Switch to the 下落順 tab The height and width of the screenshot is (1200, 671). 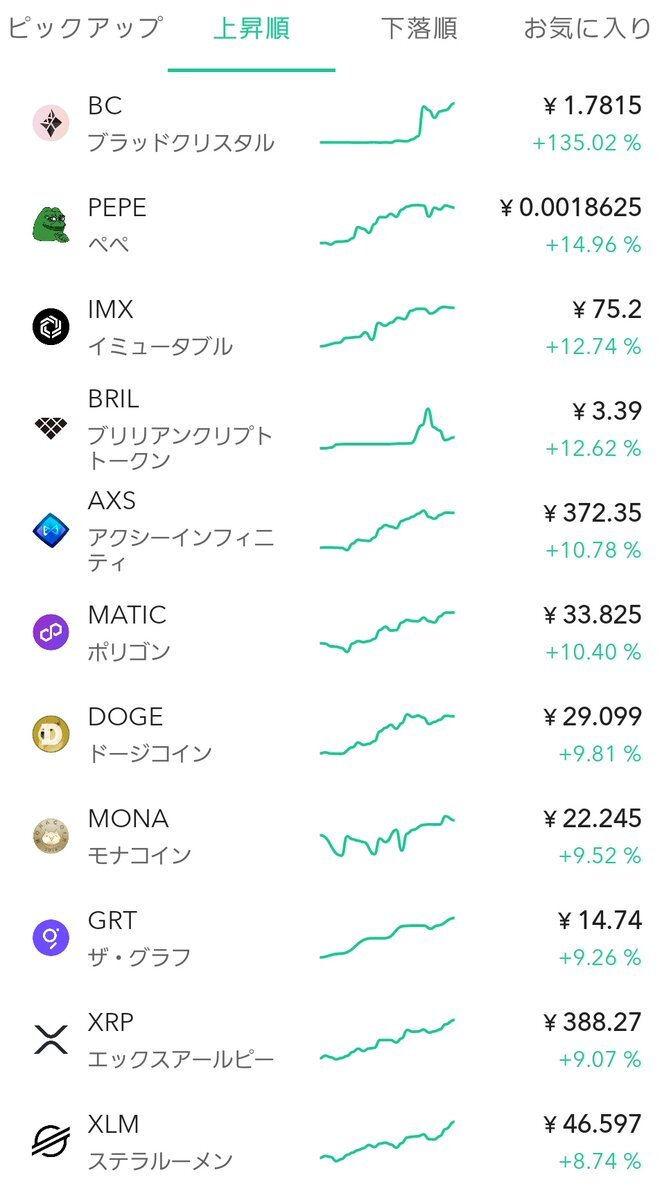(x=419, y=28)
